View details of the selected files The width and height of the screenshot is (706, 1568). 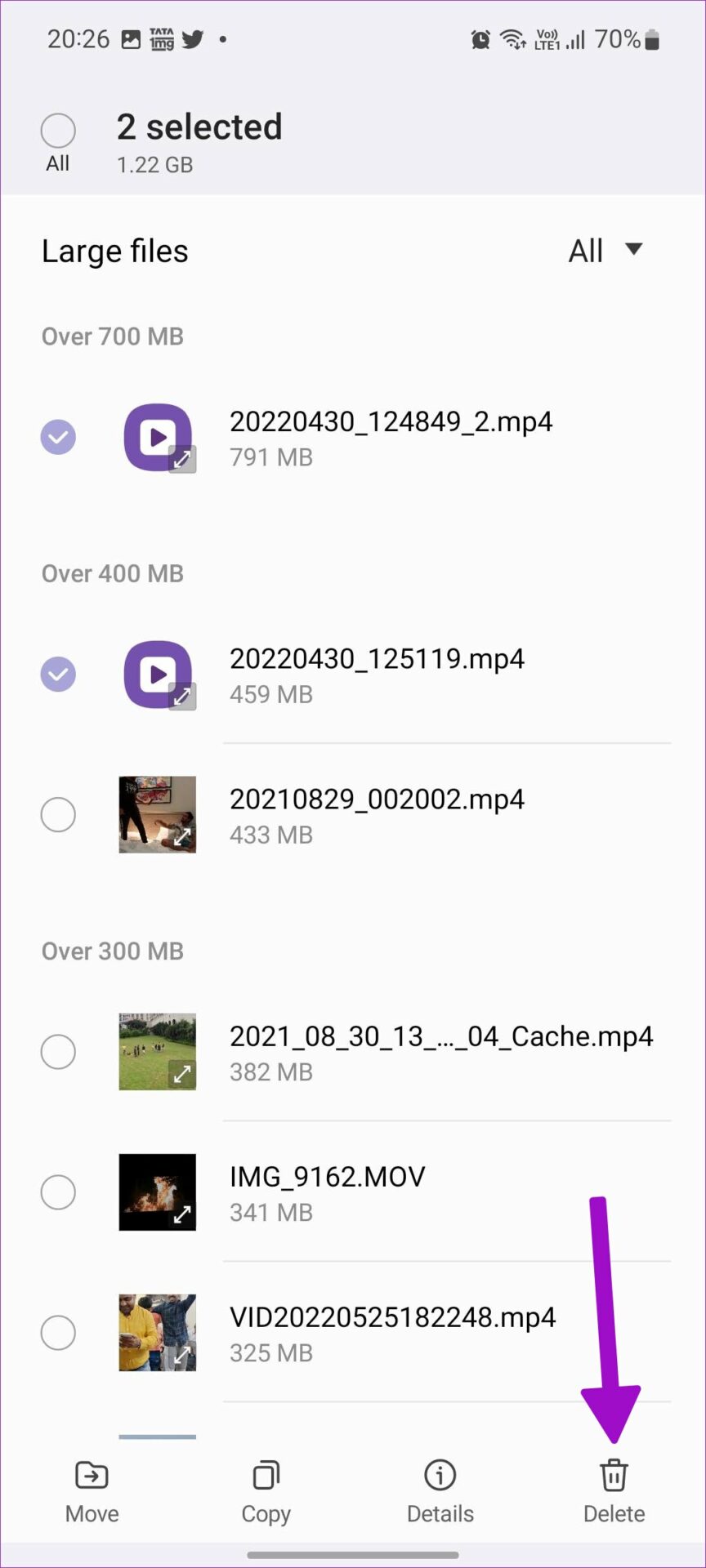[440, 1491]
